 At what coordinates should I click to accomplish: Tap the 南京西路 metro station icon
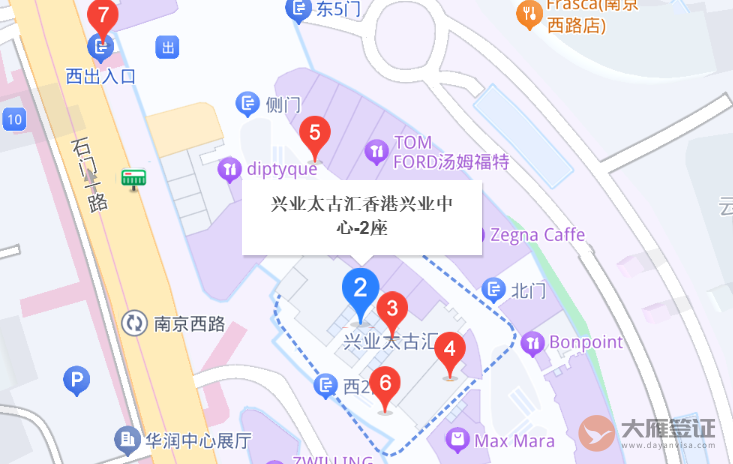[x=134, y=323]
